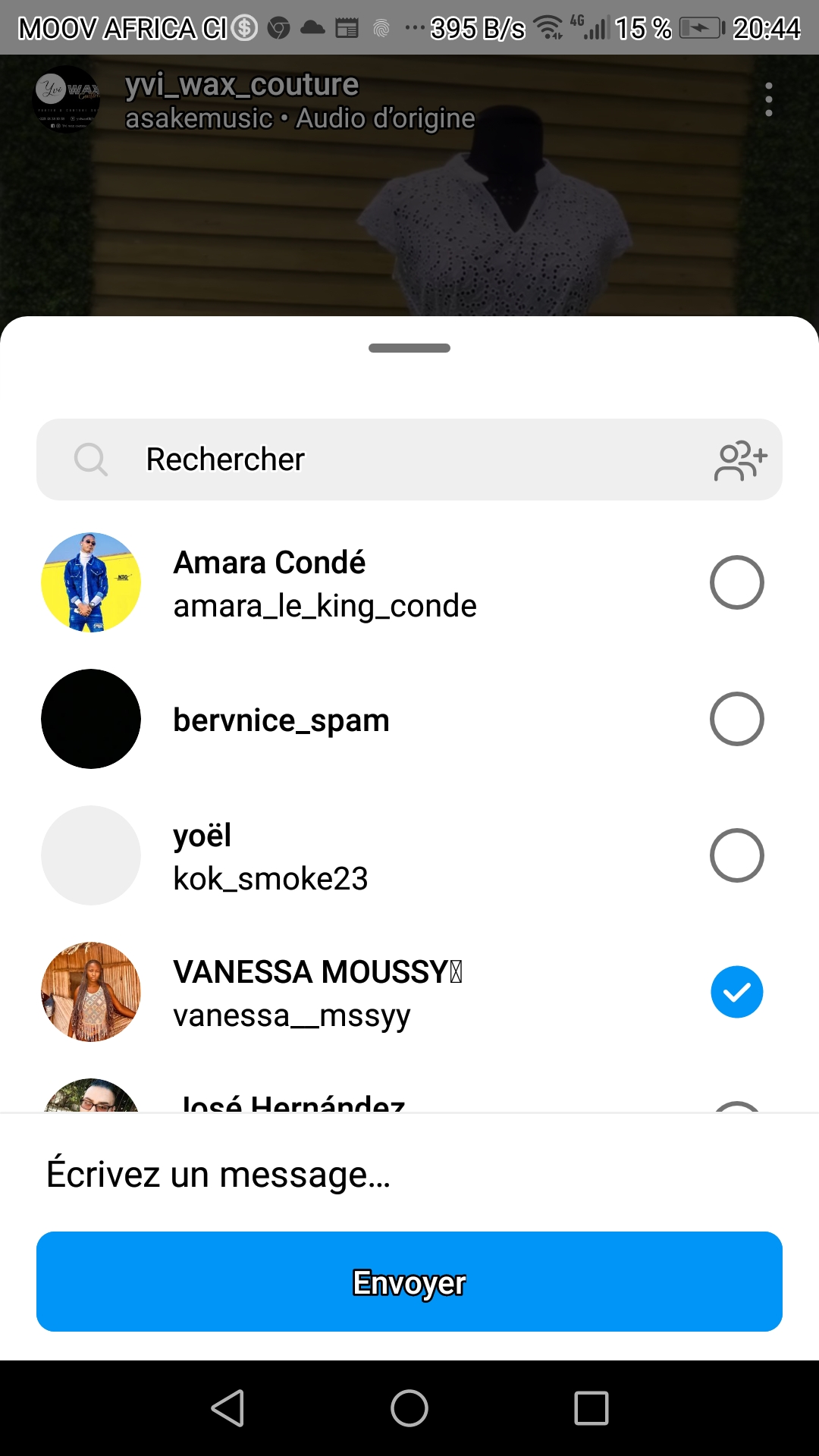This screenshot has height=1456, width=819.
Task: Deselect VANESSA MOUSSY from recipients
Action: point(736,992)
